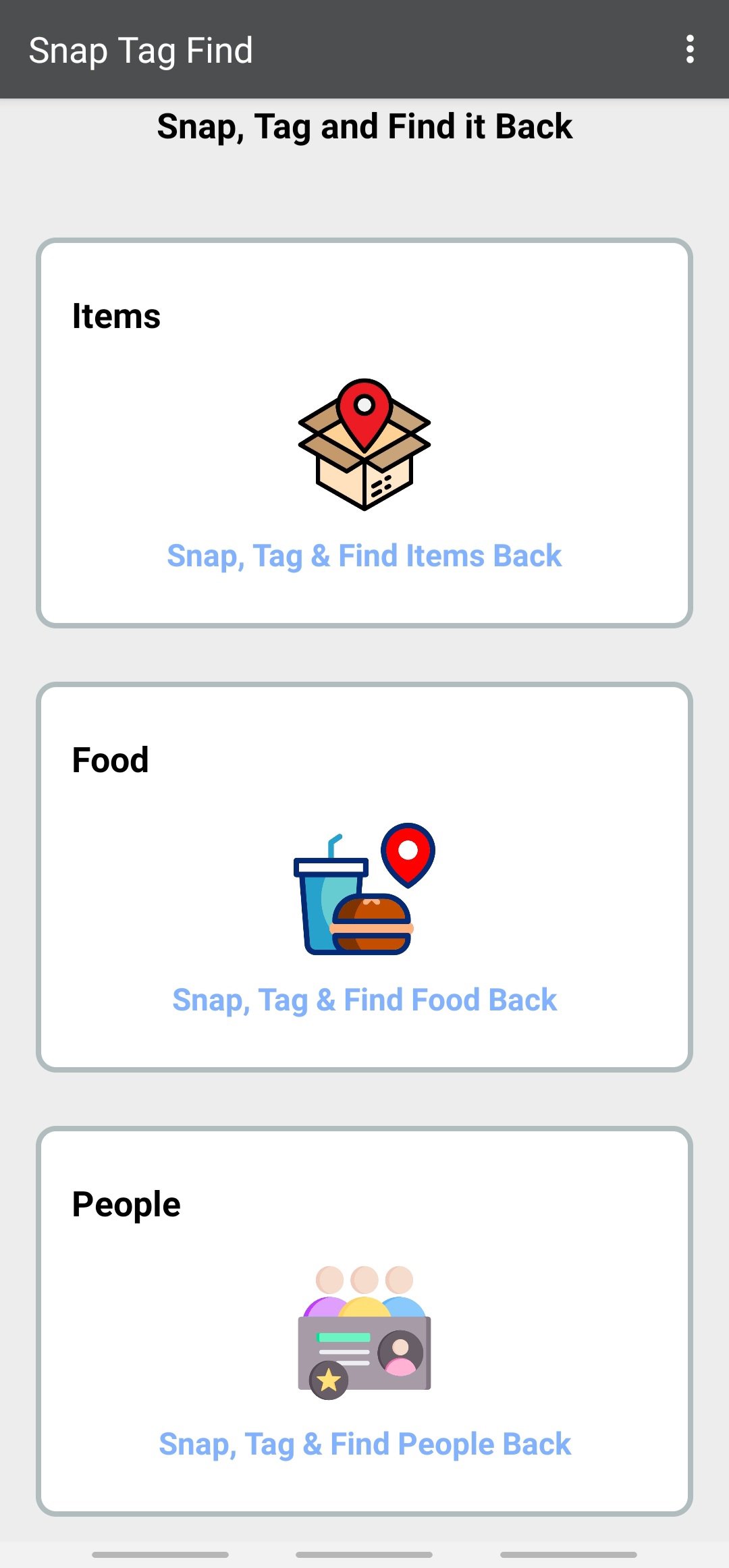Open the three-dot overflow menu
The height and width of the screenshot is (1568, 729).
click(x=690, y=49)
